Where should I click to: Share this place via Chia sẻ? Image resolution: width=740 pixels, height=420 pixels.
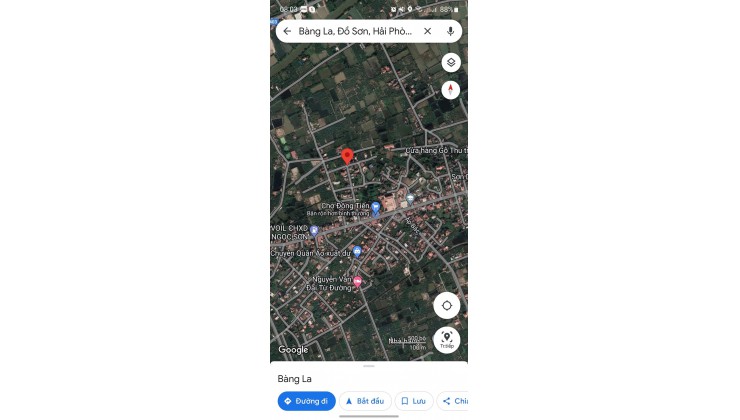pyautogui.click(x=455, y=401)
